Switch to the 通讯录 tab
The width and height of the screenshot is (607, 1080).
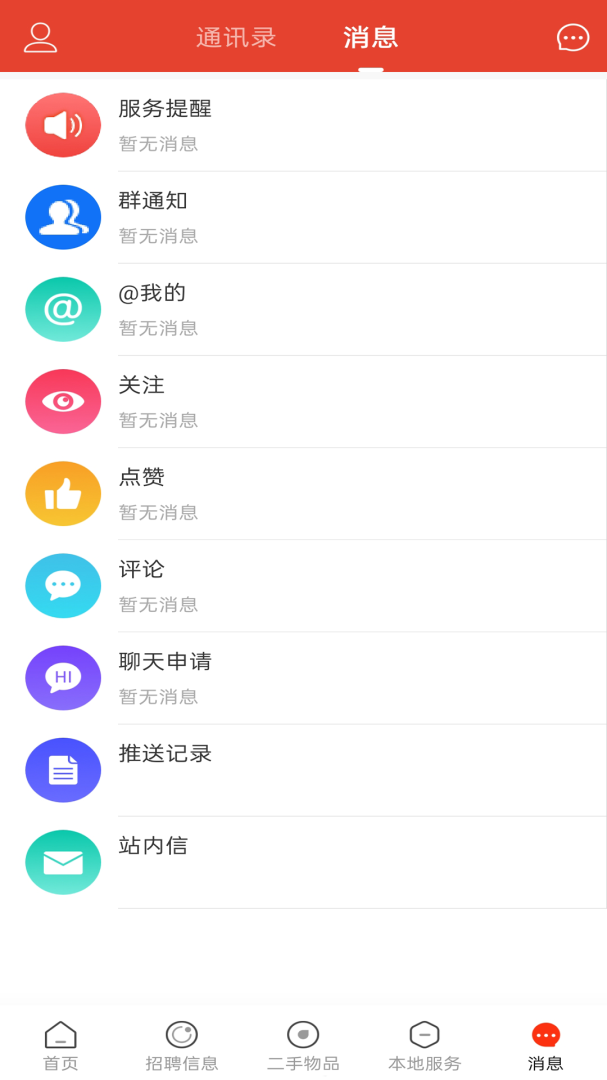click(236, 38)
